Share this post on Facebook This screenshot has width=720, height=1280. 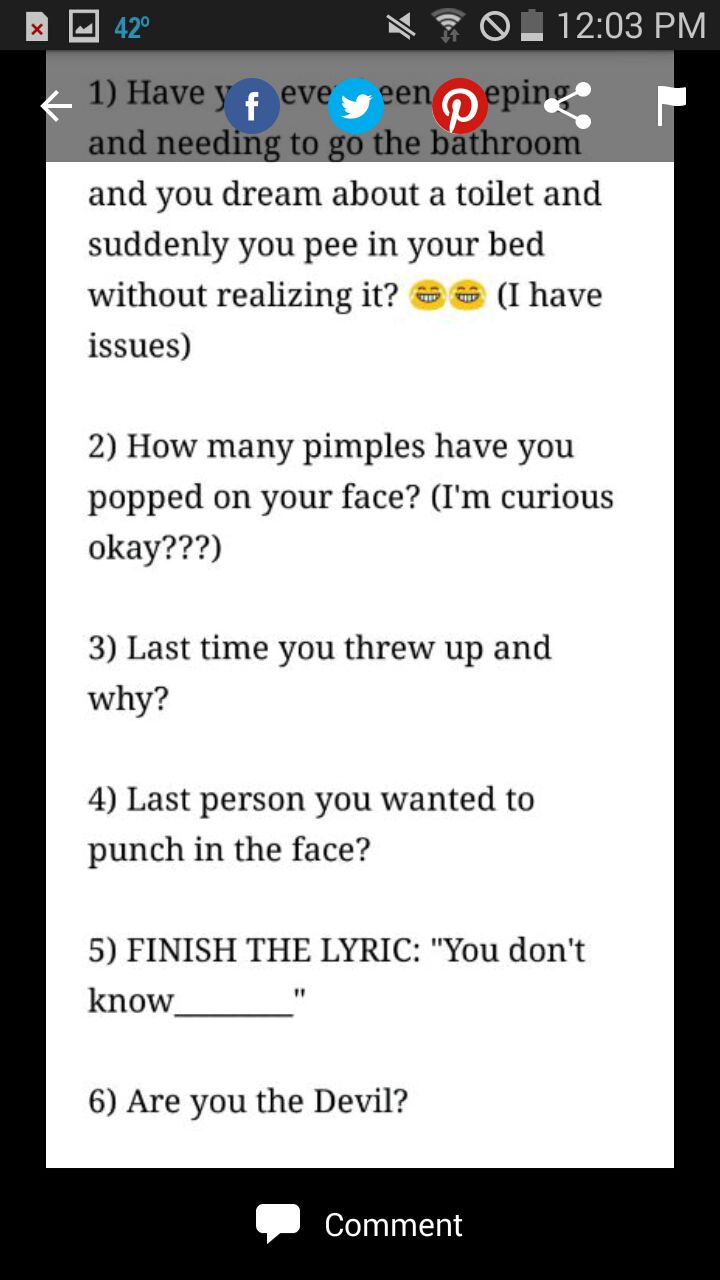252,106
